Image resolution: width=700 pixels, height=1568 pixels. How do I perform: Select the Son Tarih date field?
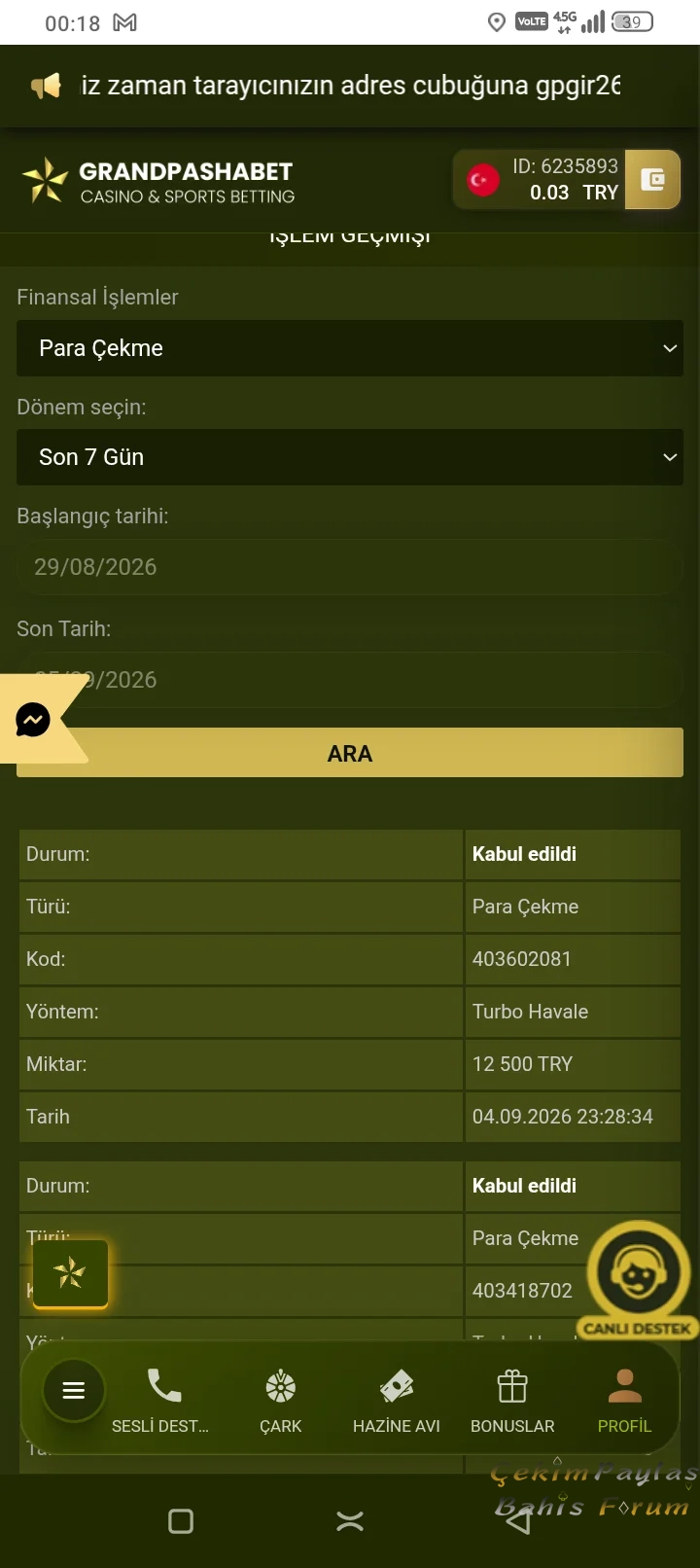(350, 679)
